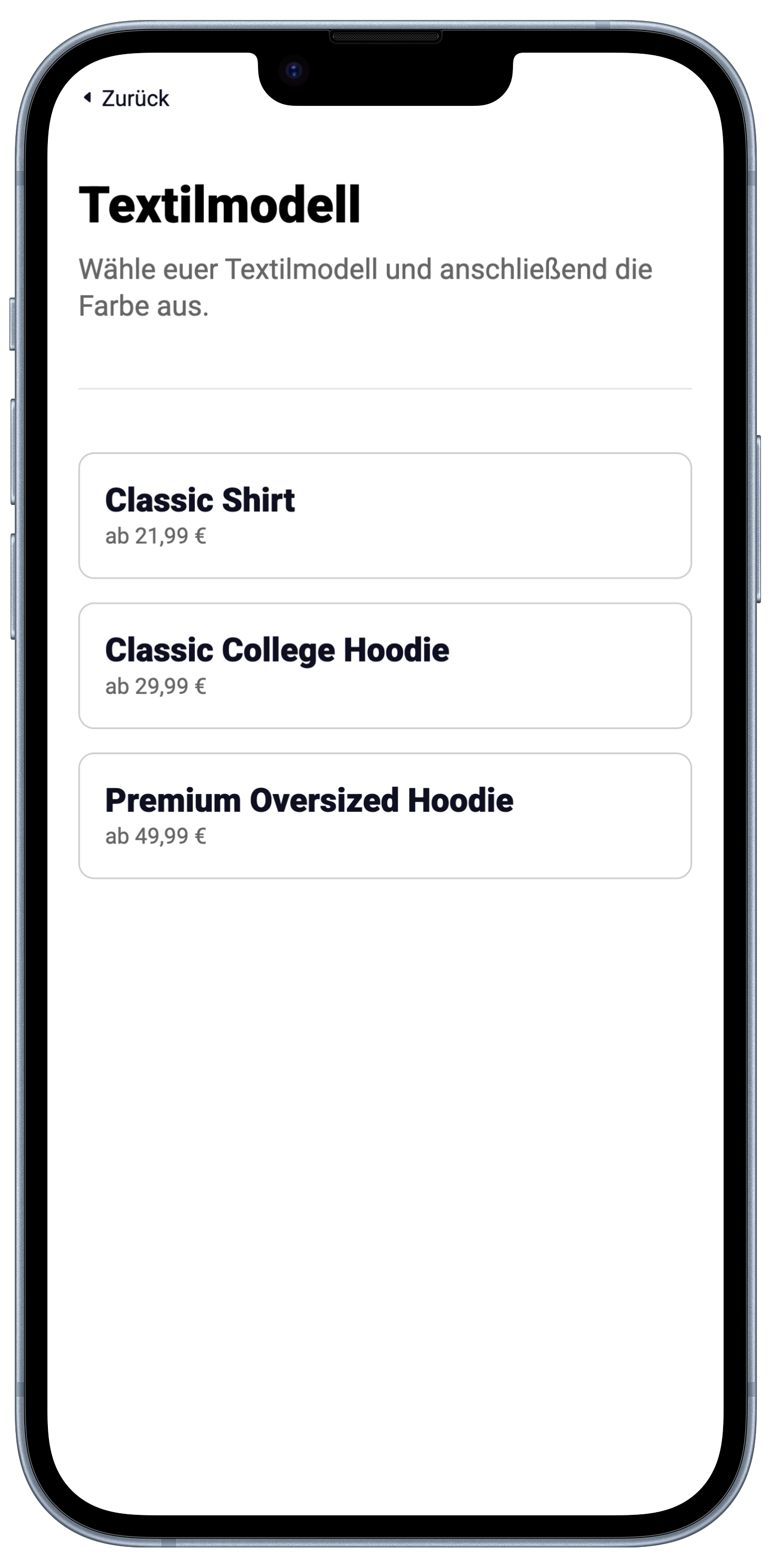The image size is (771, 1568).
Task: Open the Premium Oversized Hoodie option
Action: (x=384, y=815)
